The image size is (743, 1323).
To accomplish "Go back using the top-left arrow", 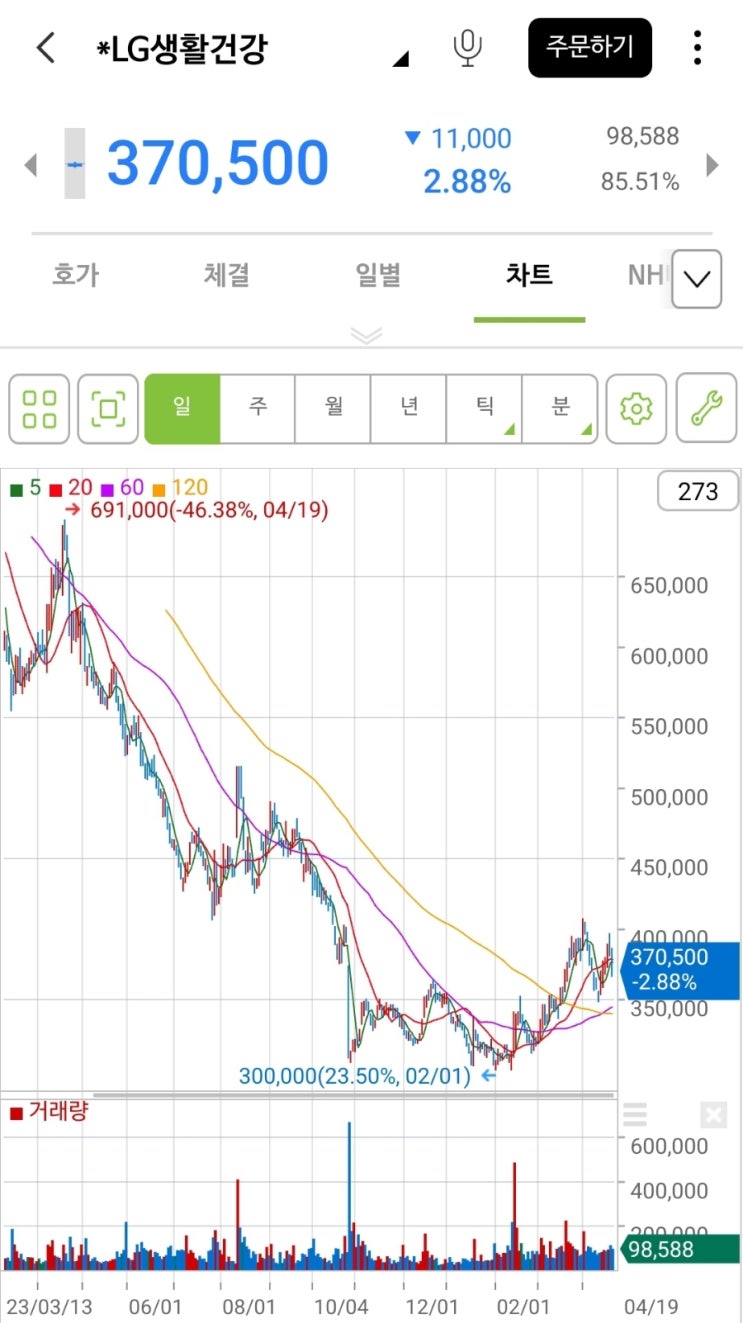I will tap(46, 47).
